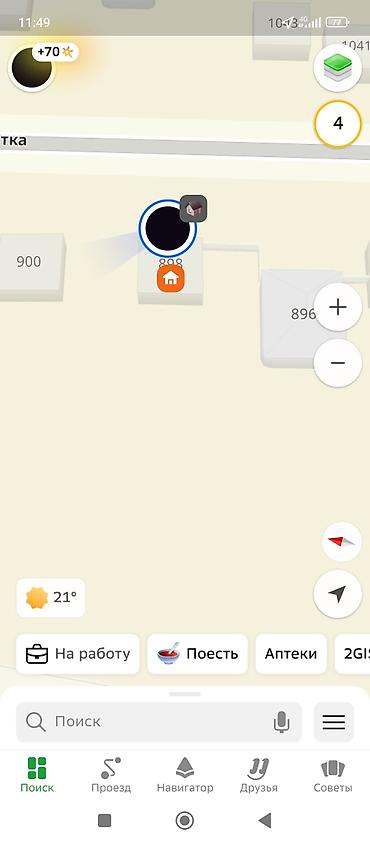Image resolution: width=370 pixels, height=843 pixels.
Task: Open the map layers button
Action: (x=337, y=68)
